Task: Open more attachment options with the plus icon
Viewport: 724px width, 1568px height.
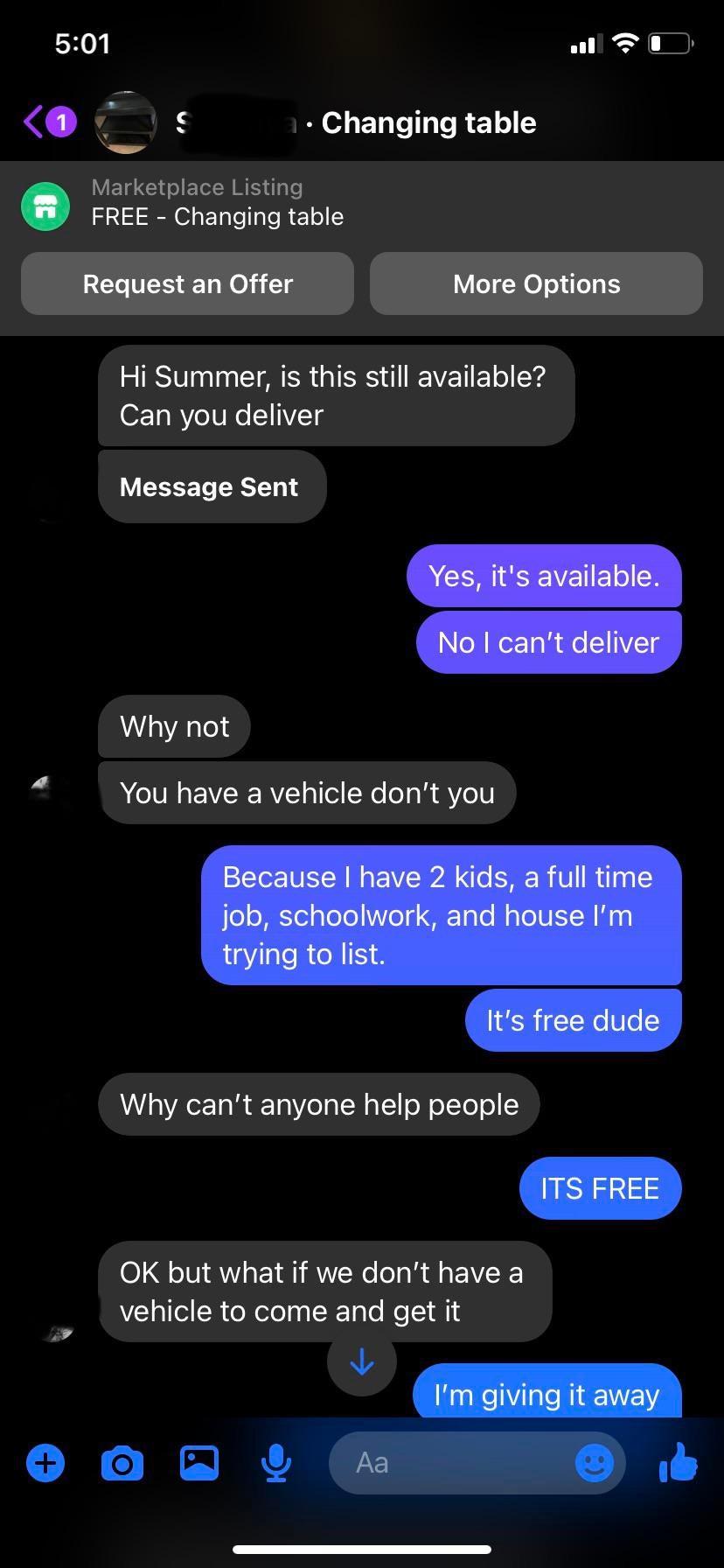Action: [45, 1462]
